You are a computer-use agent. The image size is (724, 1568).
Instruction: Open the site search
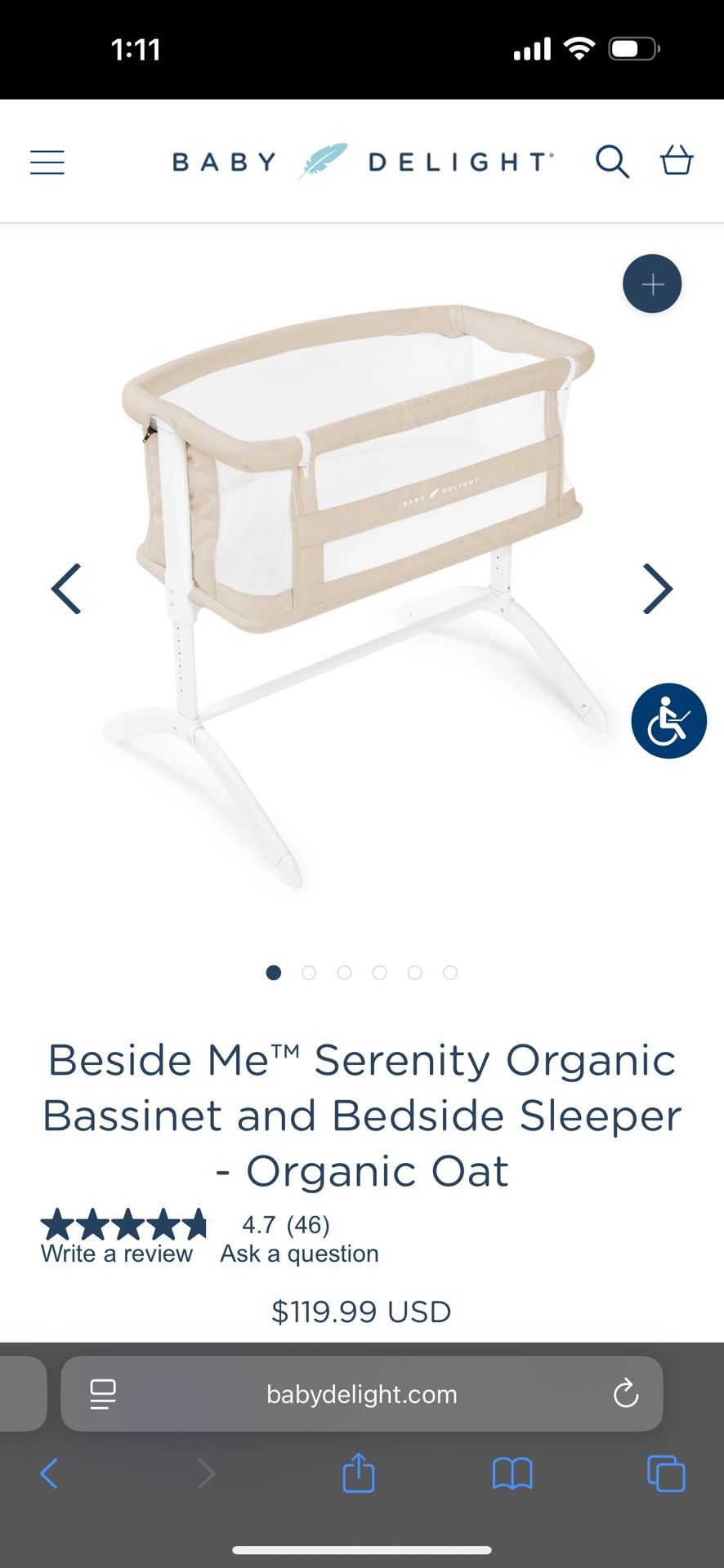tap(612, 162)
